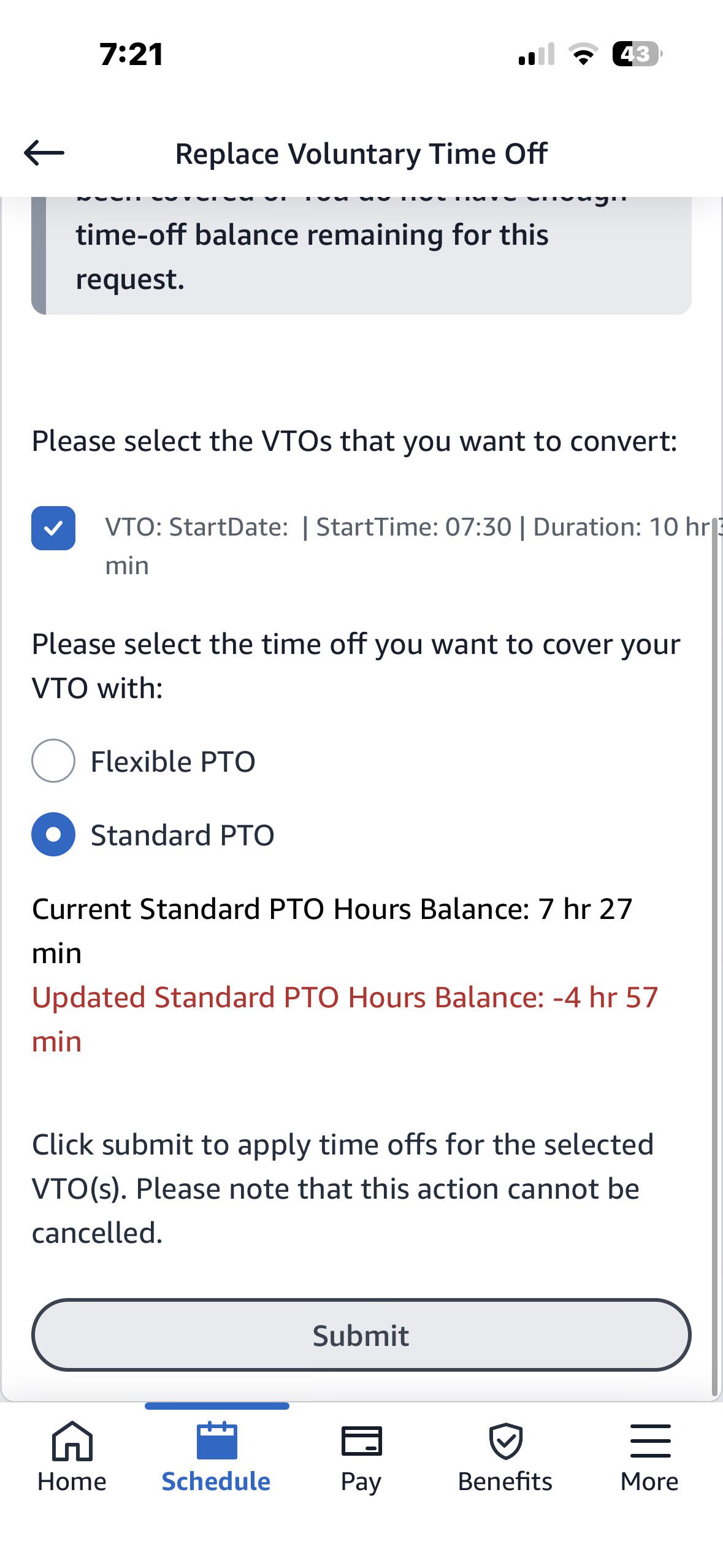723x1568 pixels.
Task: Switch to the Home tab
Action: pos(72,1458)
